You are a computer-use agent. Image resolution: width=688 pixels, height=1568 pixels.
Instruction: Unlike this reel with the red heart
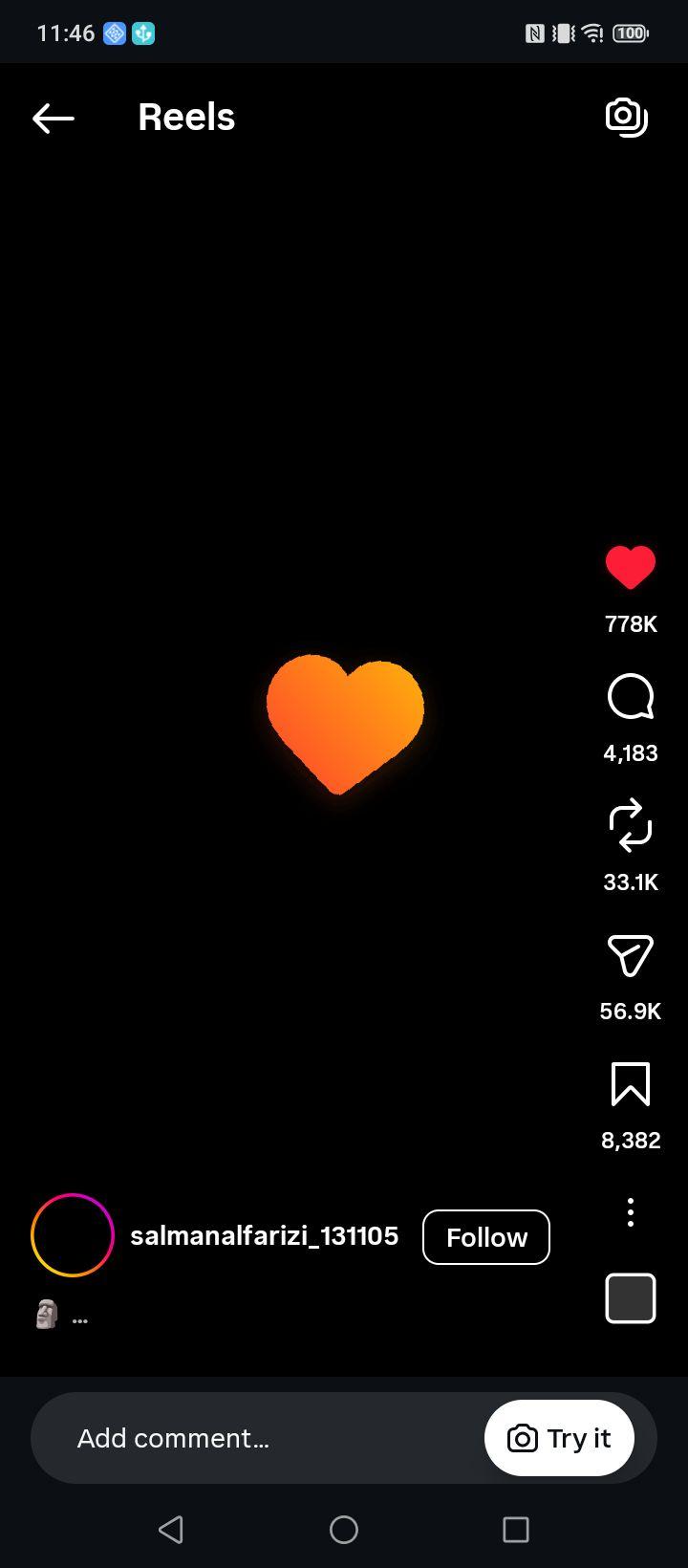(631, 567)
